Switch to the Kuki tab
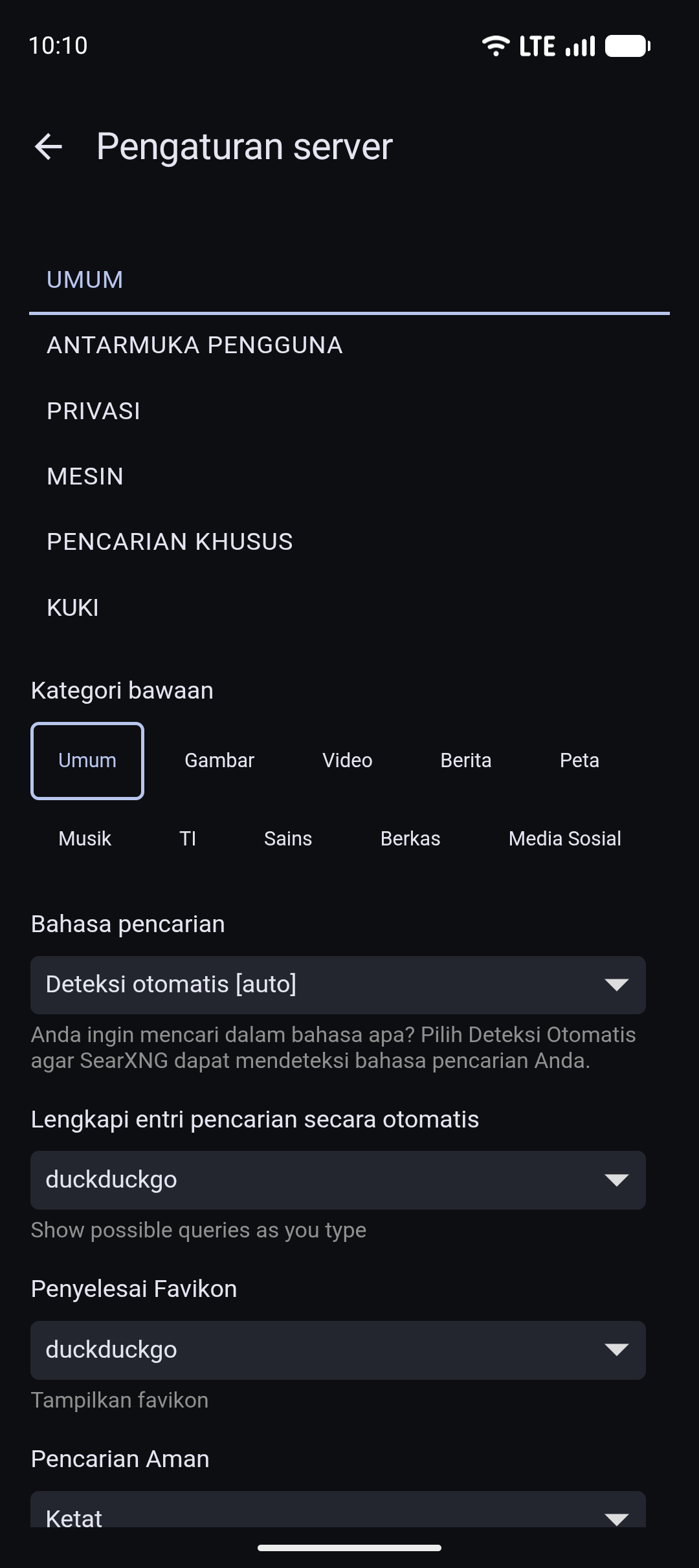 click(x=72, y=608)
